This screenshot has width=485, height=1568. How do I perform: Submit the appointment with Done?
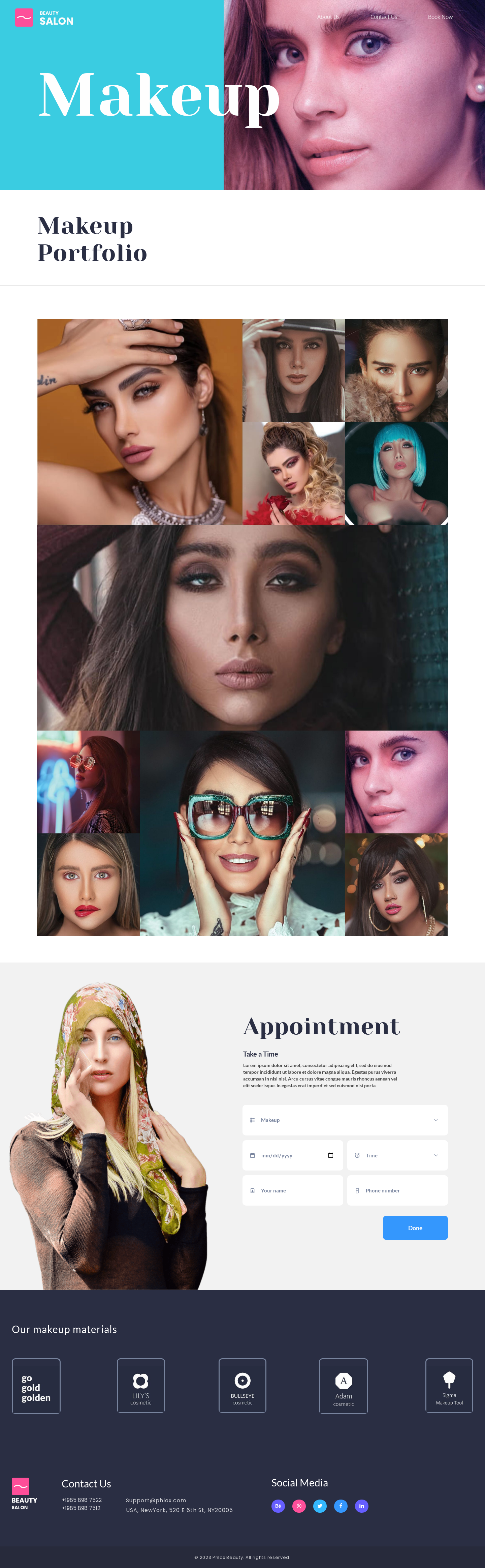click(415, 1228)
